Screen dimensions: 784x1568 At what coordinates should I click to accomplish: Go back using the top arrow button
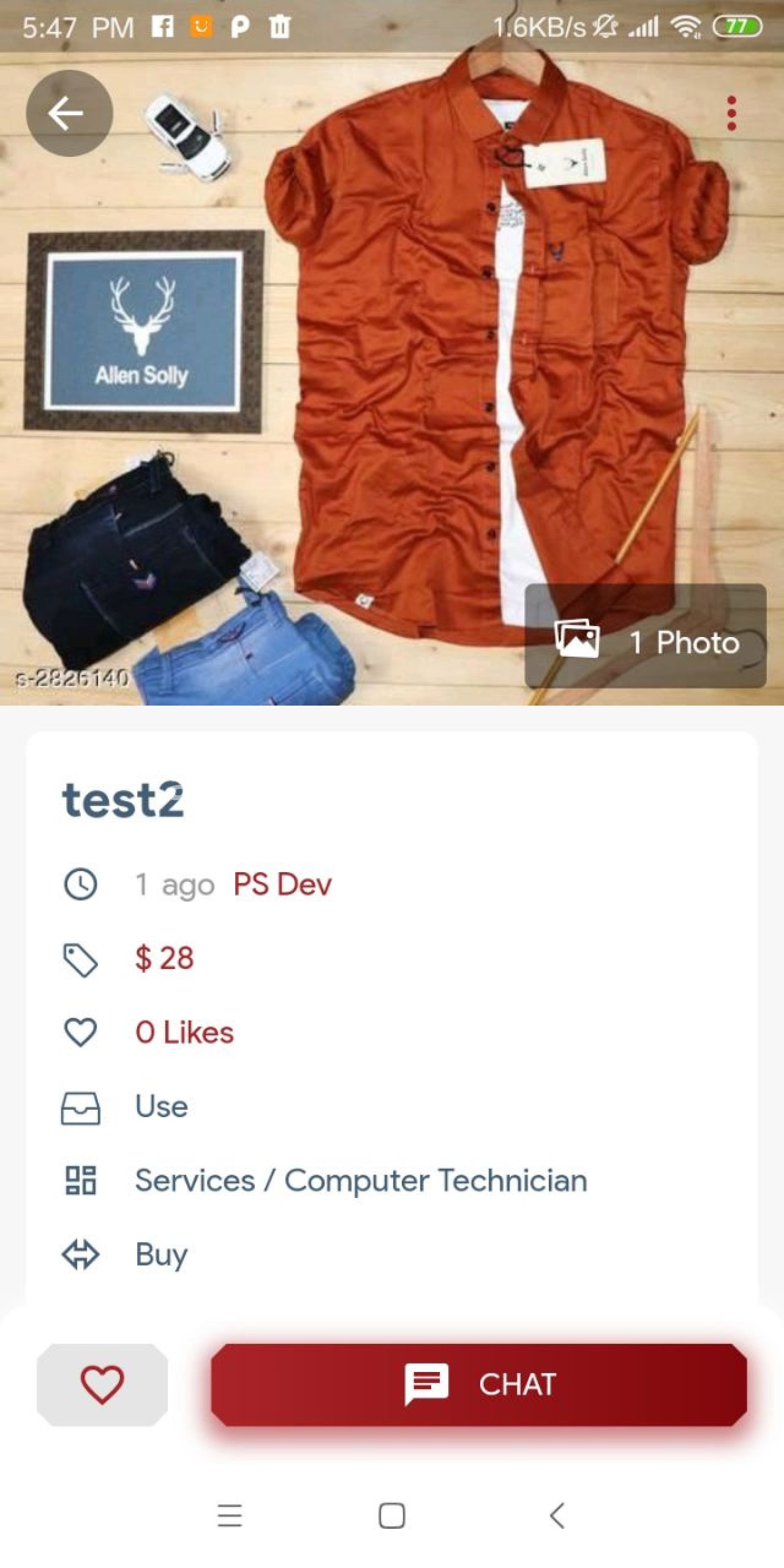pyautogui.click(x=69, y=113)
